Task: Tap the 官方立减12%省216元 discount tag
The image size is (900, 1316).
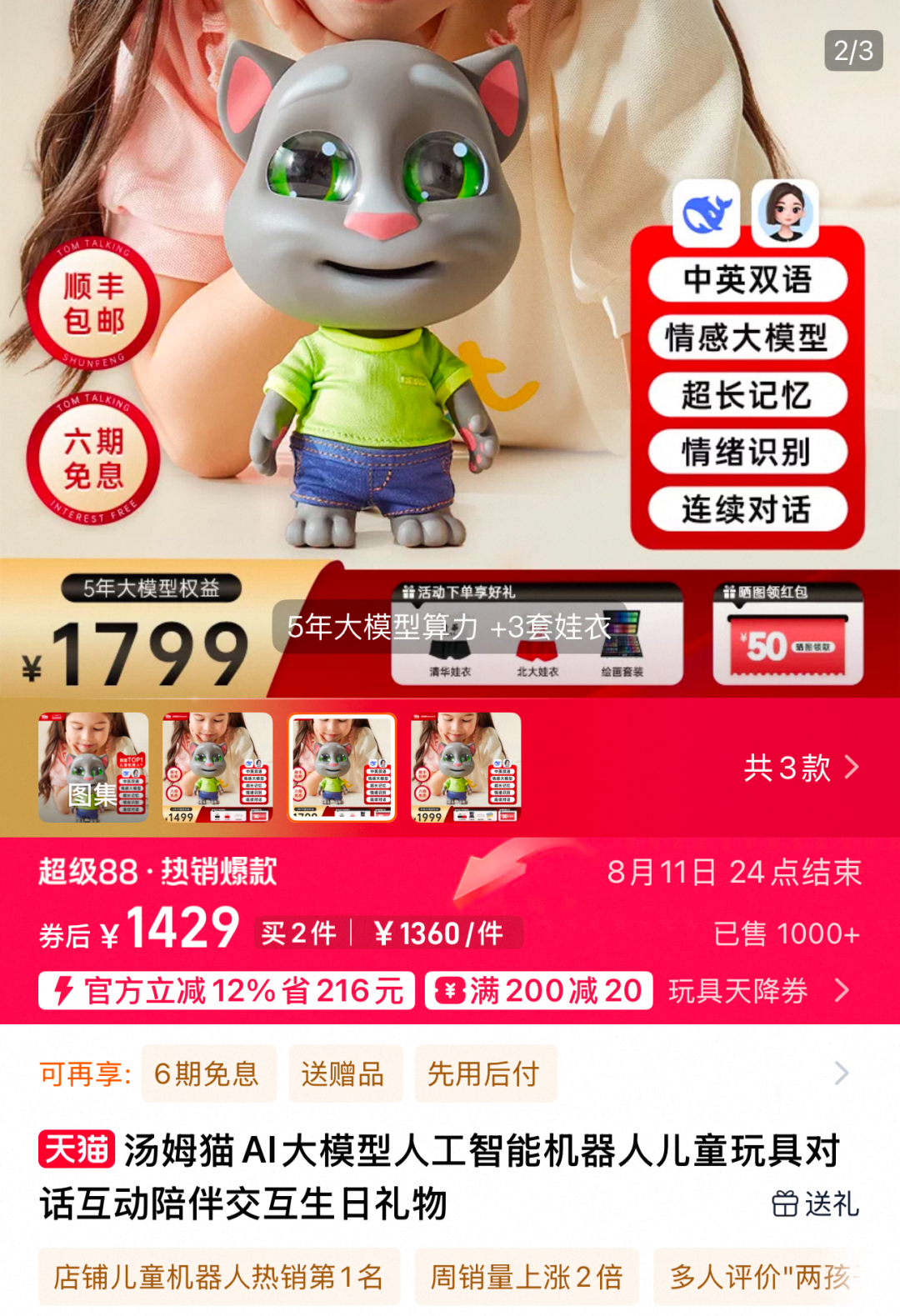Action: (x=227, y=991)
